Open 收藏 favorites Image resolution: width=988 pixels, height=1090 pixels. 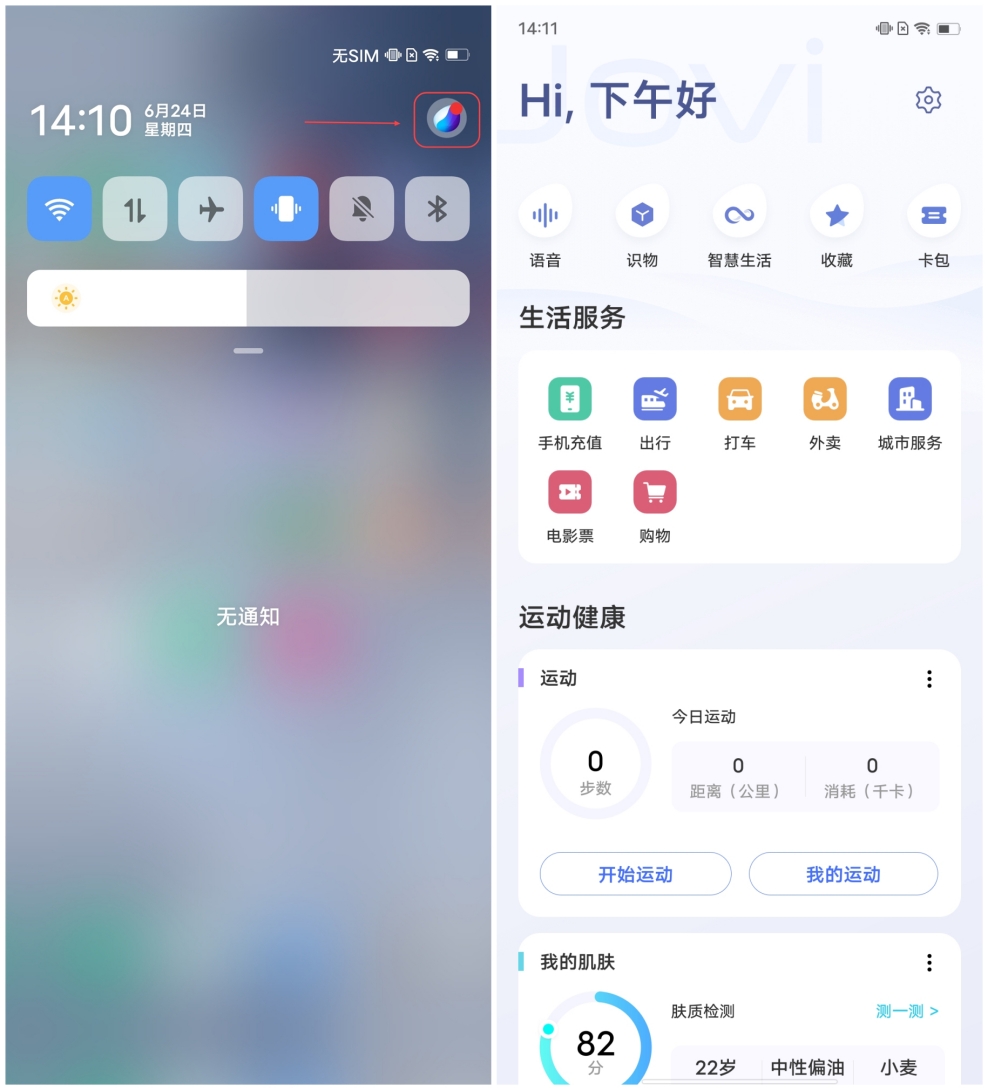pos(836,215)
